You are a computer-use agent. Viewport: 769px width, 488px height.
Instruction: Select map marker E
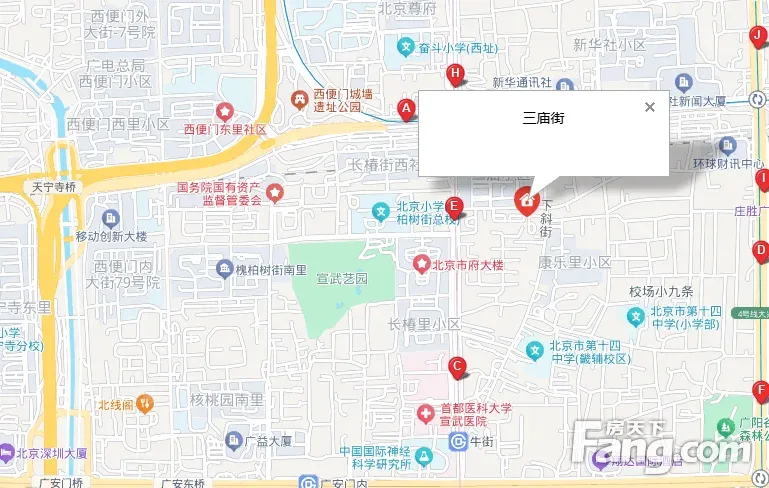(x=453, y=207)
